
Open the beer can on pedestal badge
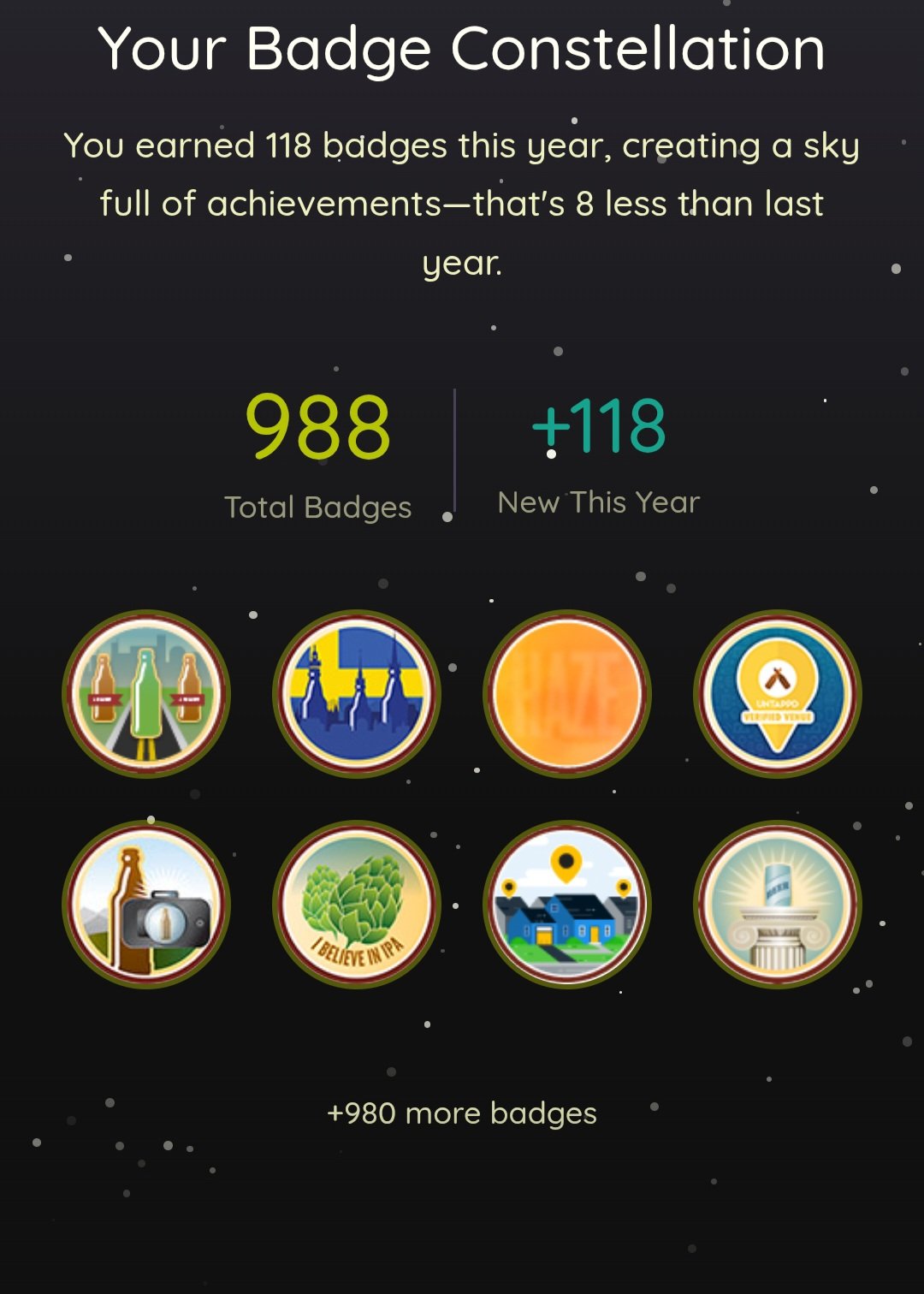click(778, 904)
